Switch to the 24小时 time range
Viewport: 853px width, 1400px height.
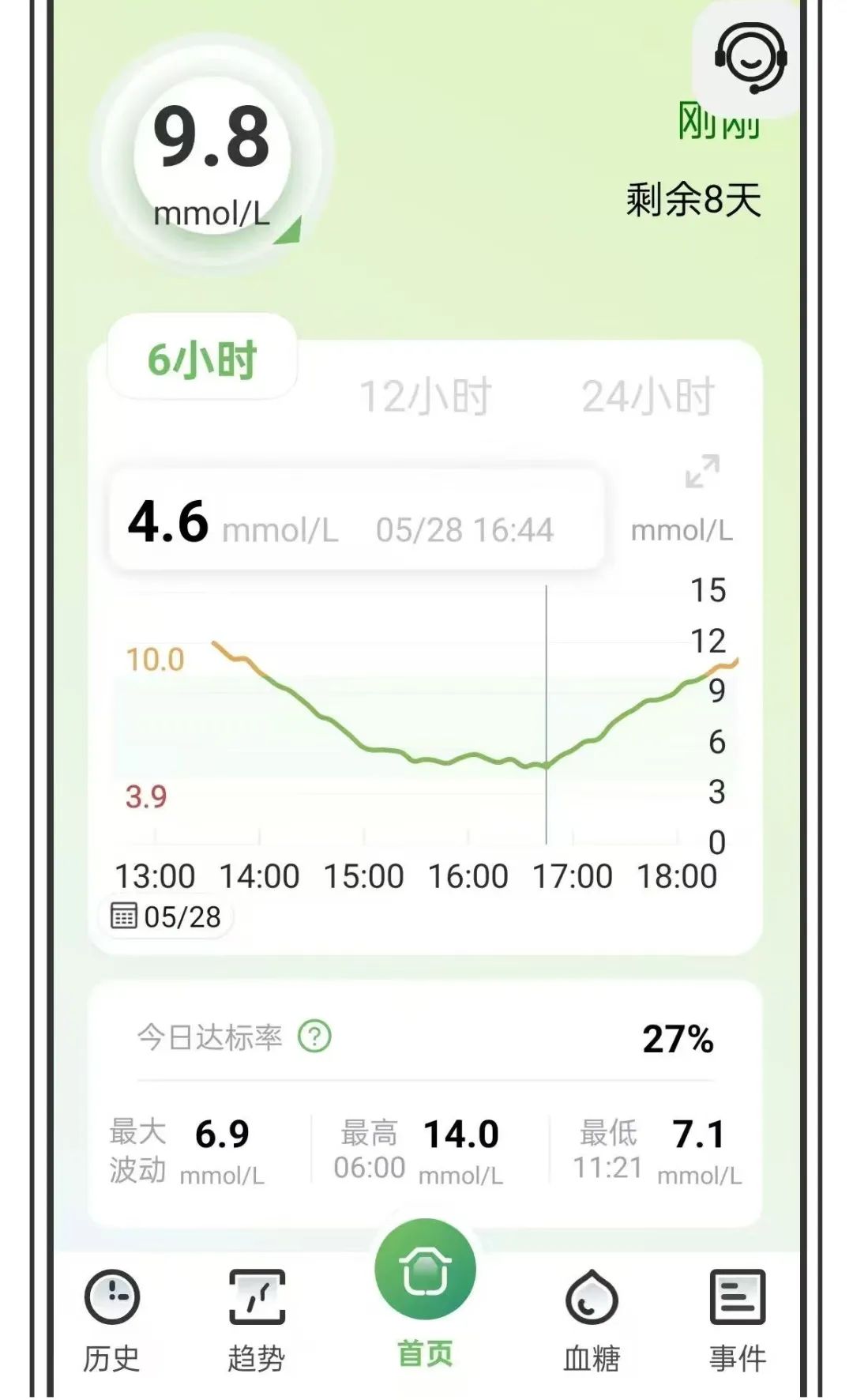coord(648,396)
